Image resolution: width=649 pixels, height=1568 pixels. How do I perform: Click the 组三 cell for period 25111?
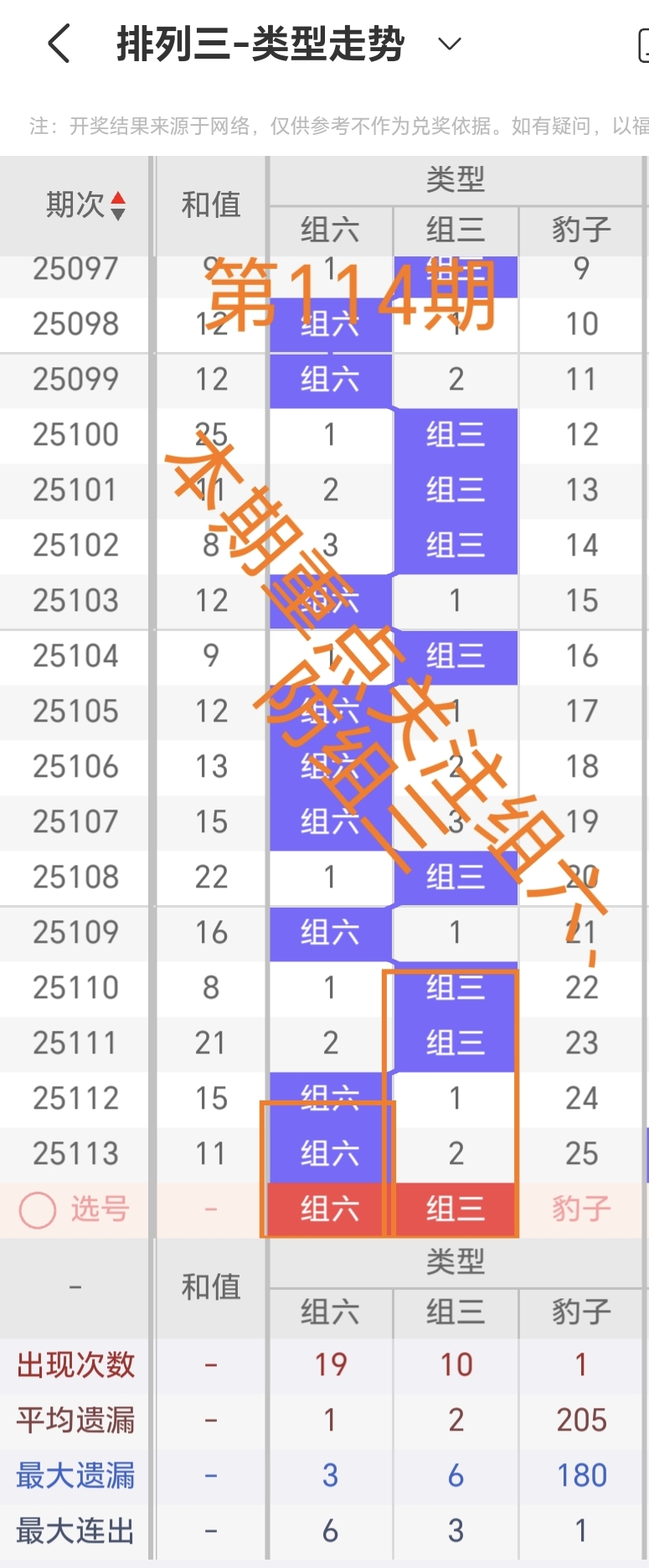point(455,1043)
